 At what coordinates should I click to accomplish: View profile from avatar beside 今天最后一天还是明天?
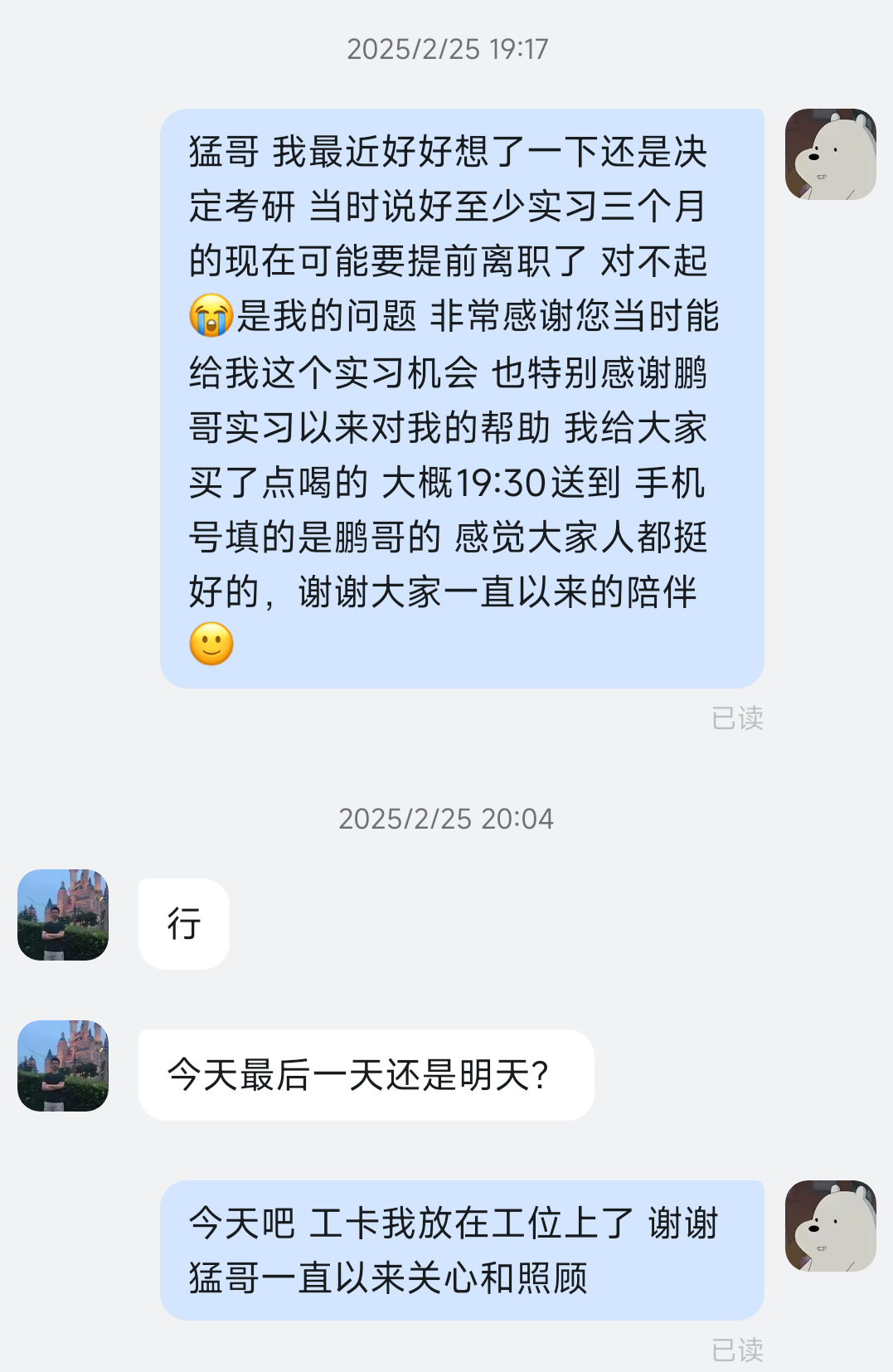tap(63, 1066)
